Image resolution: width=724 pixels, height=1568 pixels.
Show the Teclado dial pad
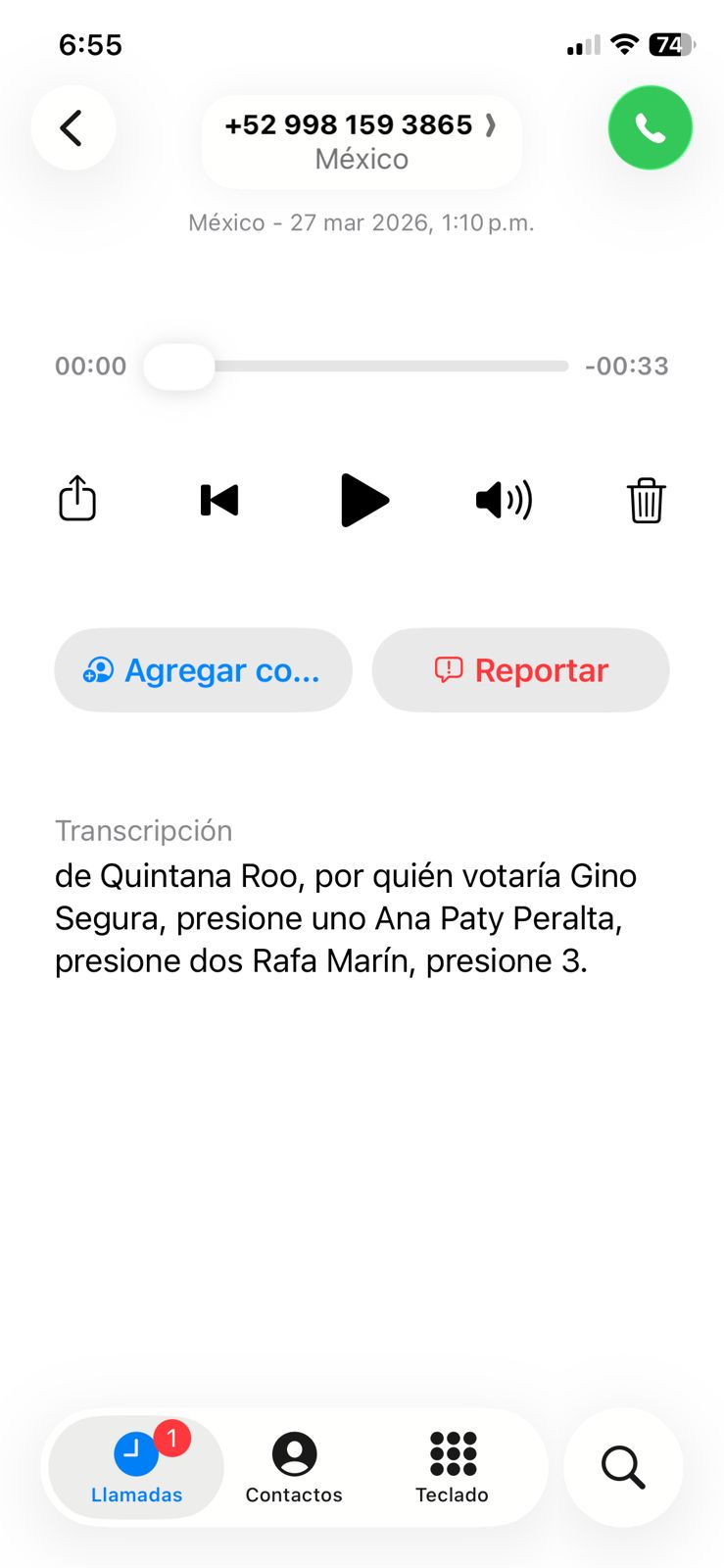pos(452,1467)
